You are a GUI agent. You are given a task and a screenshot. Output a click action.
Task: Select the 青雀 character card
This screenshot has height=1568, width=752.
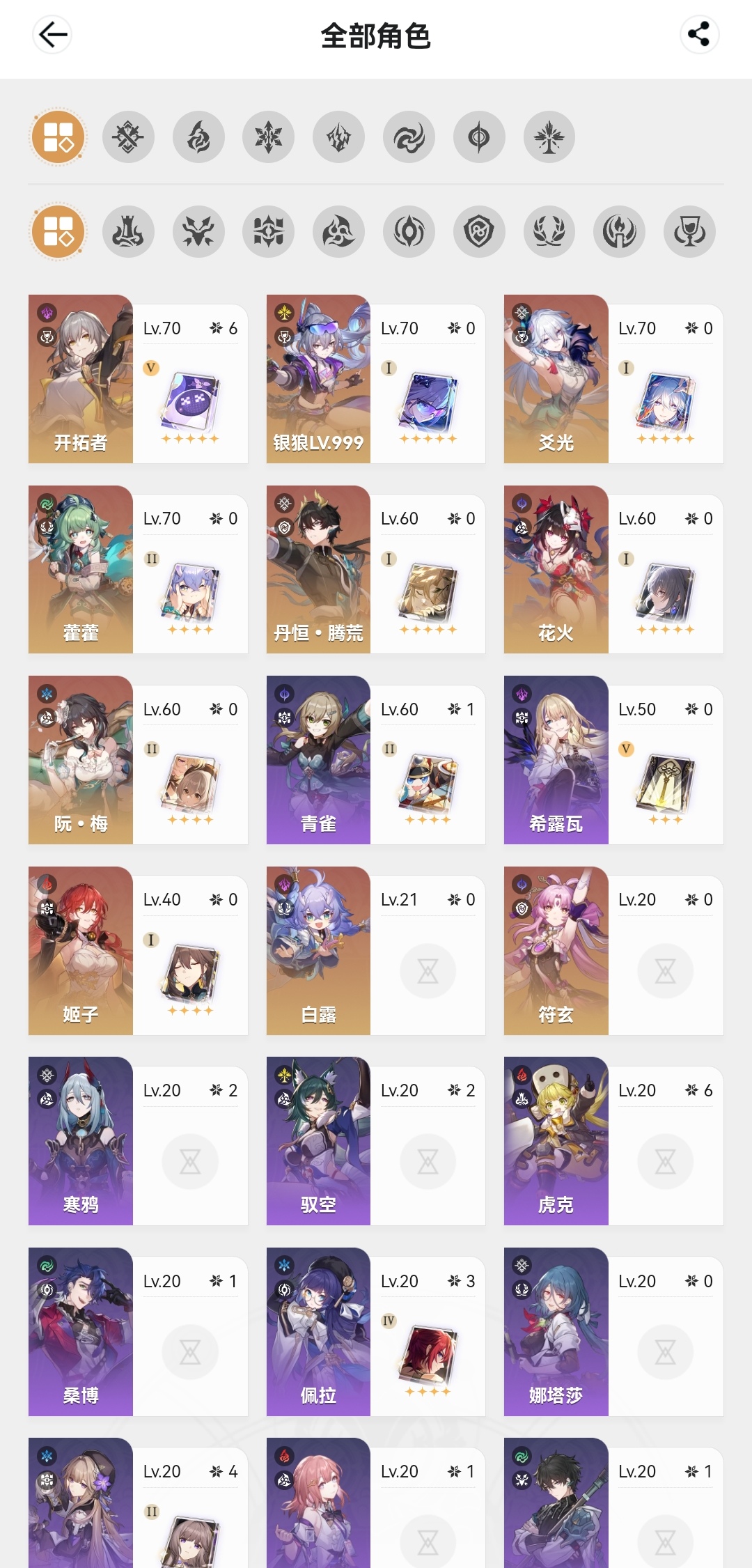376,760
